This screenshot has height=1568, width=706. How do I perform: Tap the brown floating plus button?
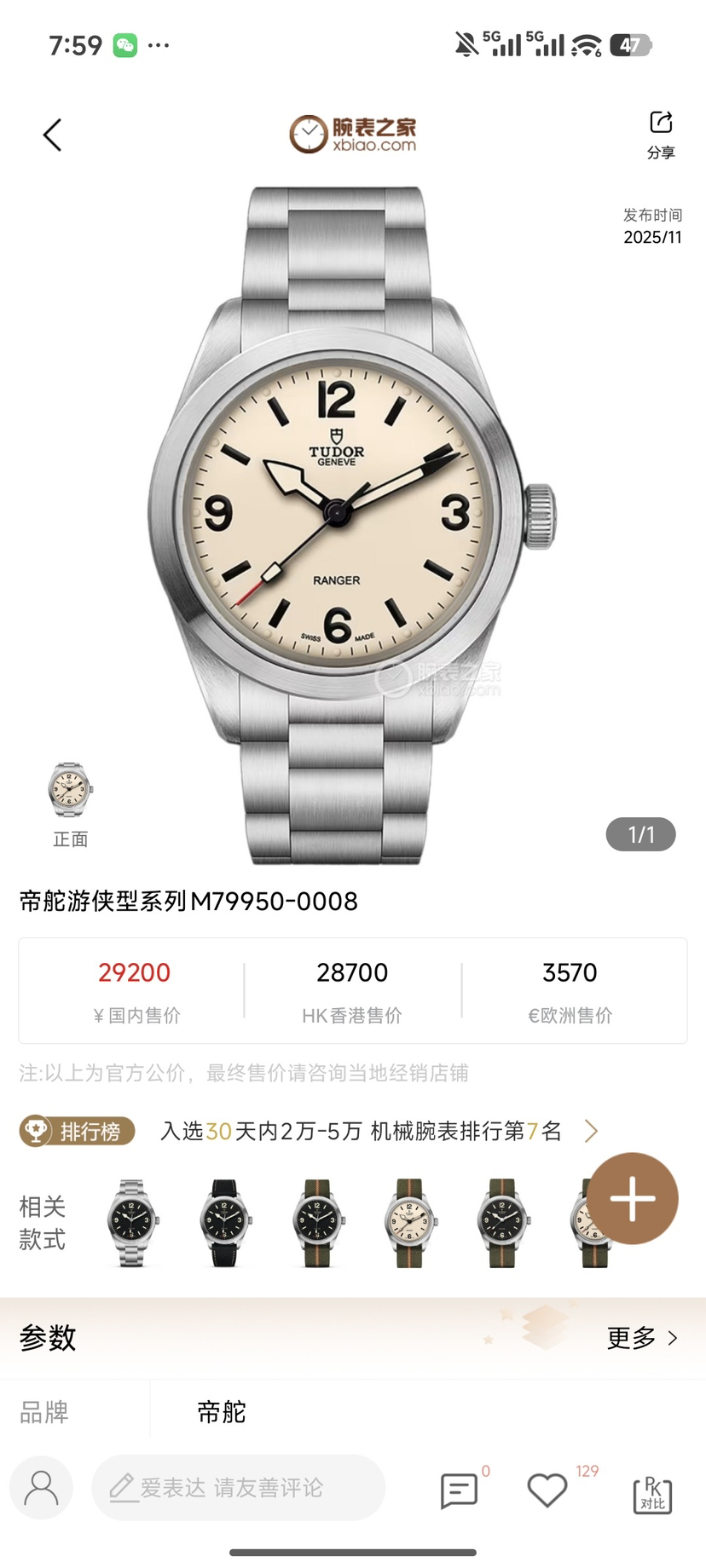click(x=632, y=1198)
